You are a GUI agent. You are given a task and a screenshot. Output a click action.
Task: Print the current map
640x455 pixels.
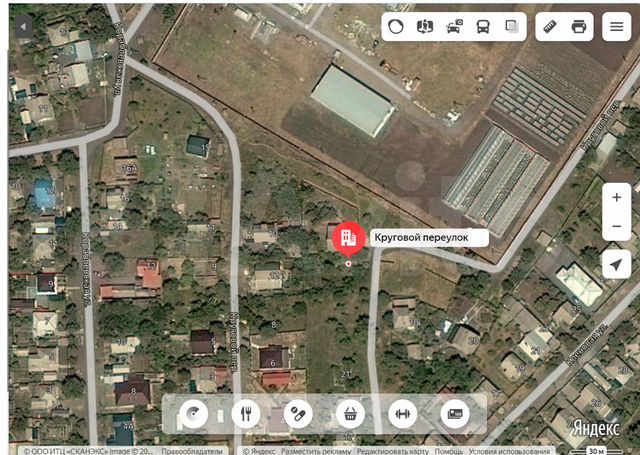tap(578, 27)
